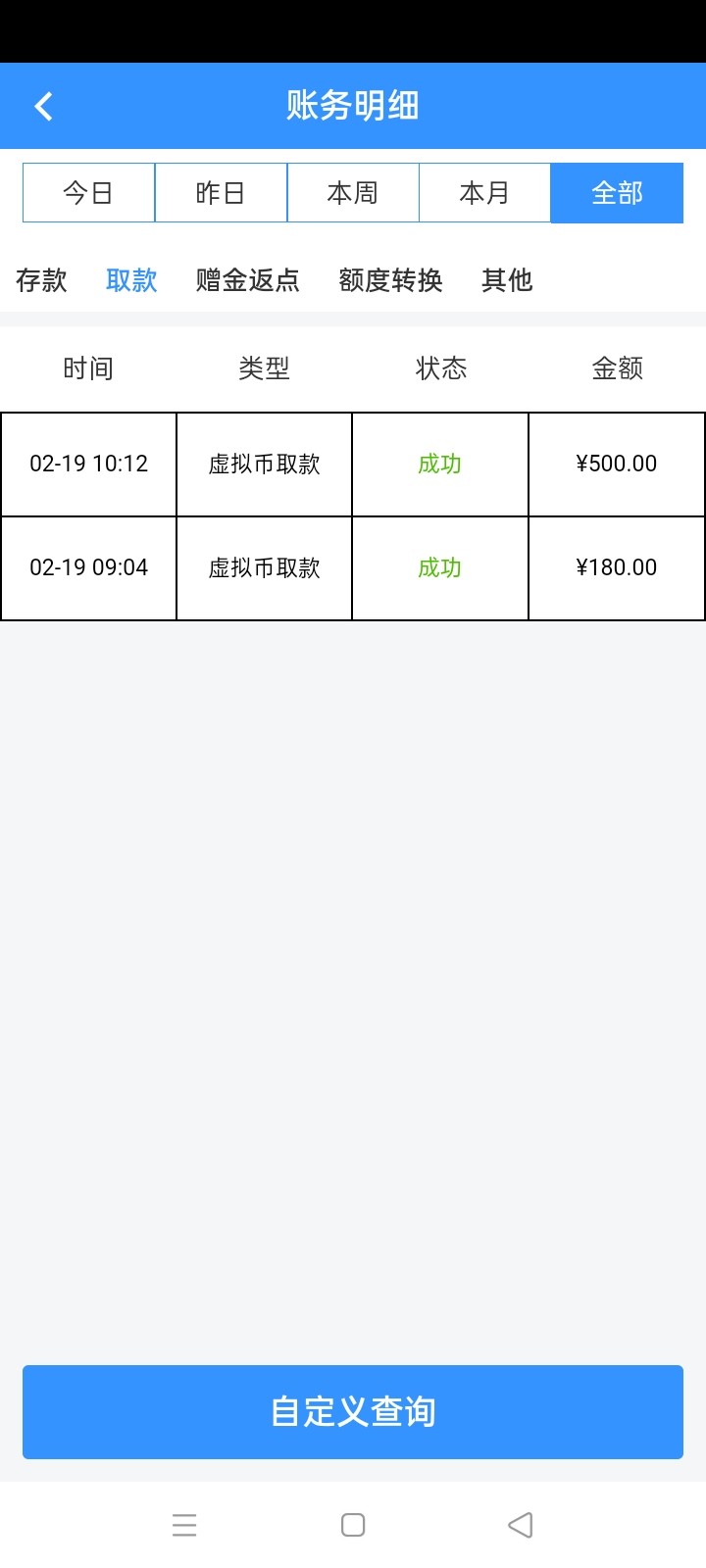View the 赠金返点 category

(247, 280)
